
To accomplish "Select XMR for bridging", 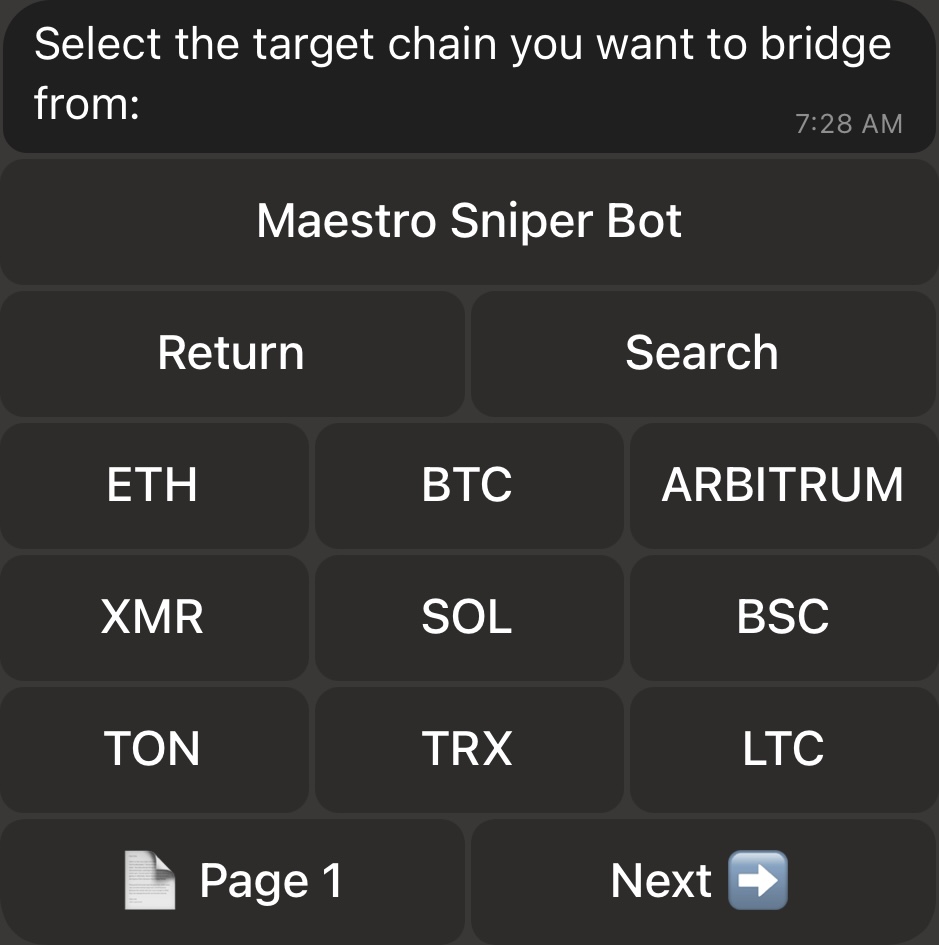I will point(154,618).
